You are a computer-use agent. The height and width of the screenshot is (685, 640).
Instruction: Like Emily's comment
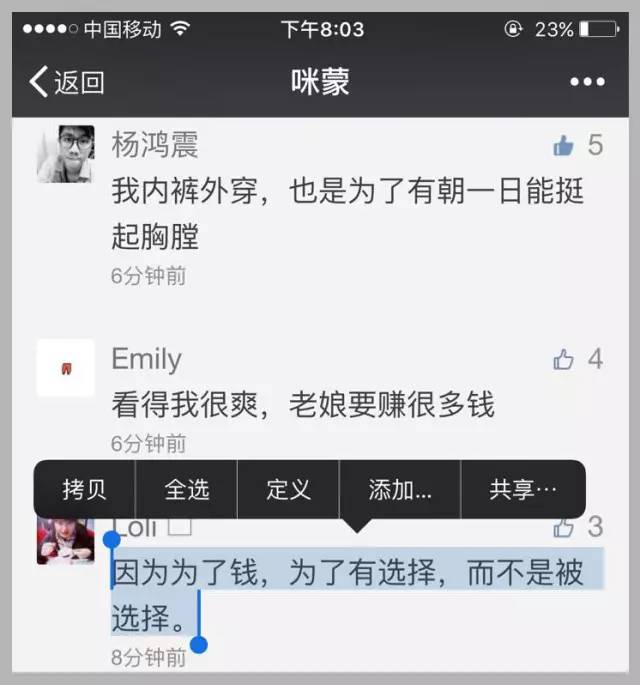(x=564, y=359)
